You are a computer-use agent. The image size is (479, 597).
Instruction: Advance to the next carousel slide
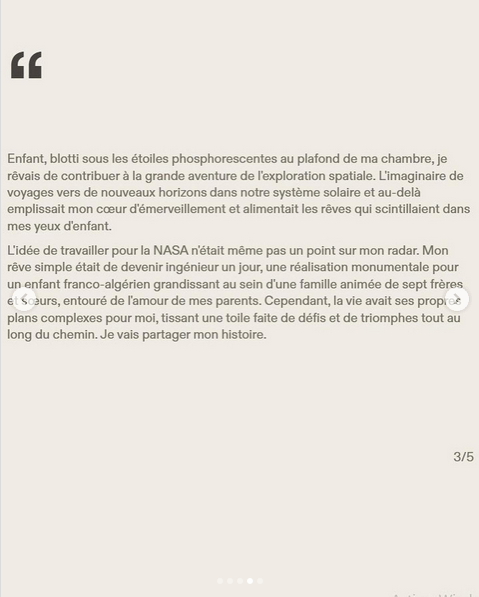[457, 299]
